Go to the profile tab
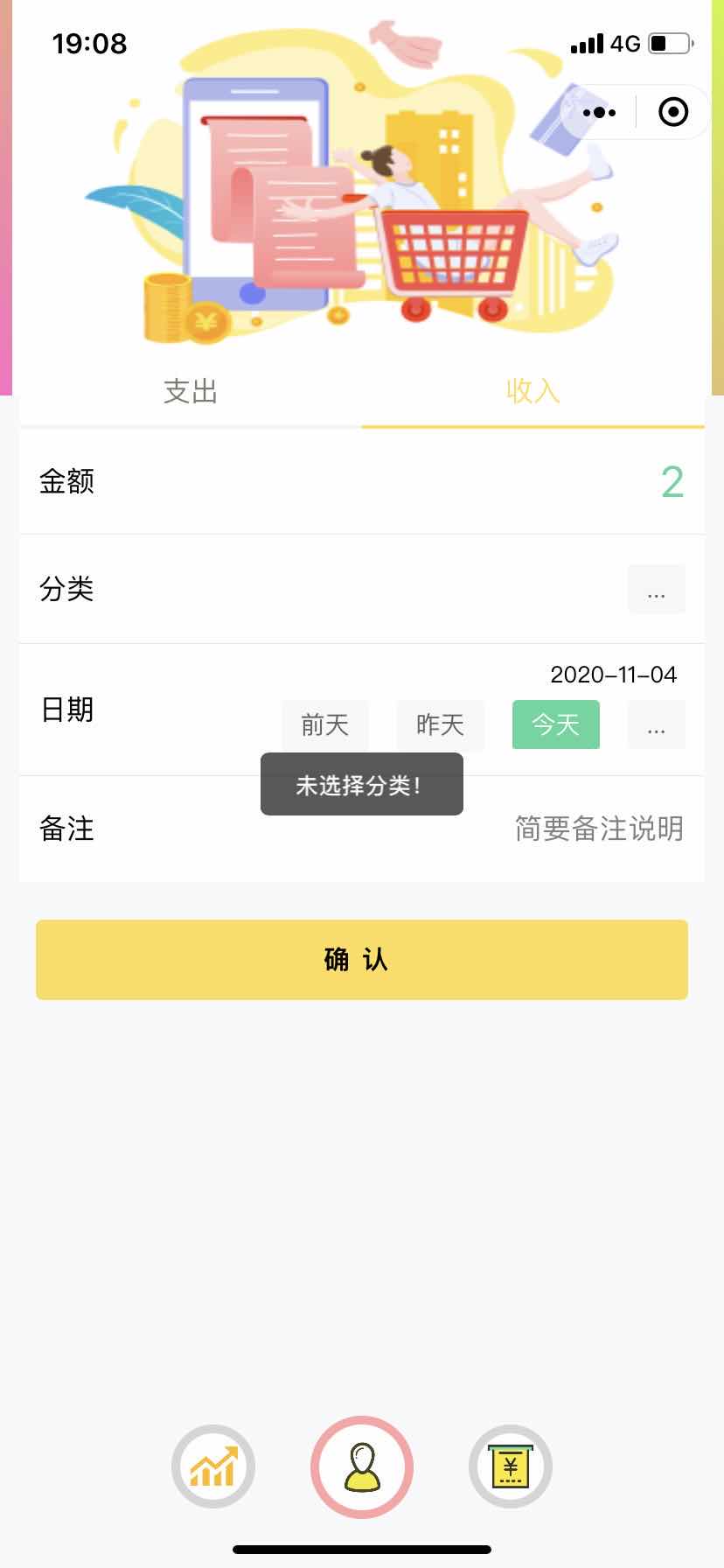This screenshot has height=1568, width=724. click(362, 1466)
